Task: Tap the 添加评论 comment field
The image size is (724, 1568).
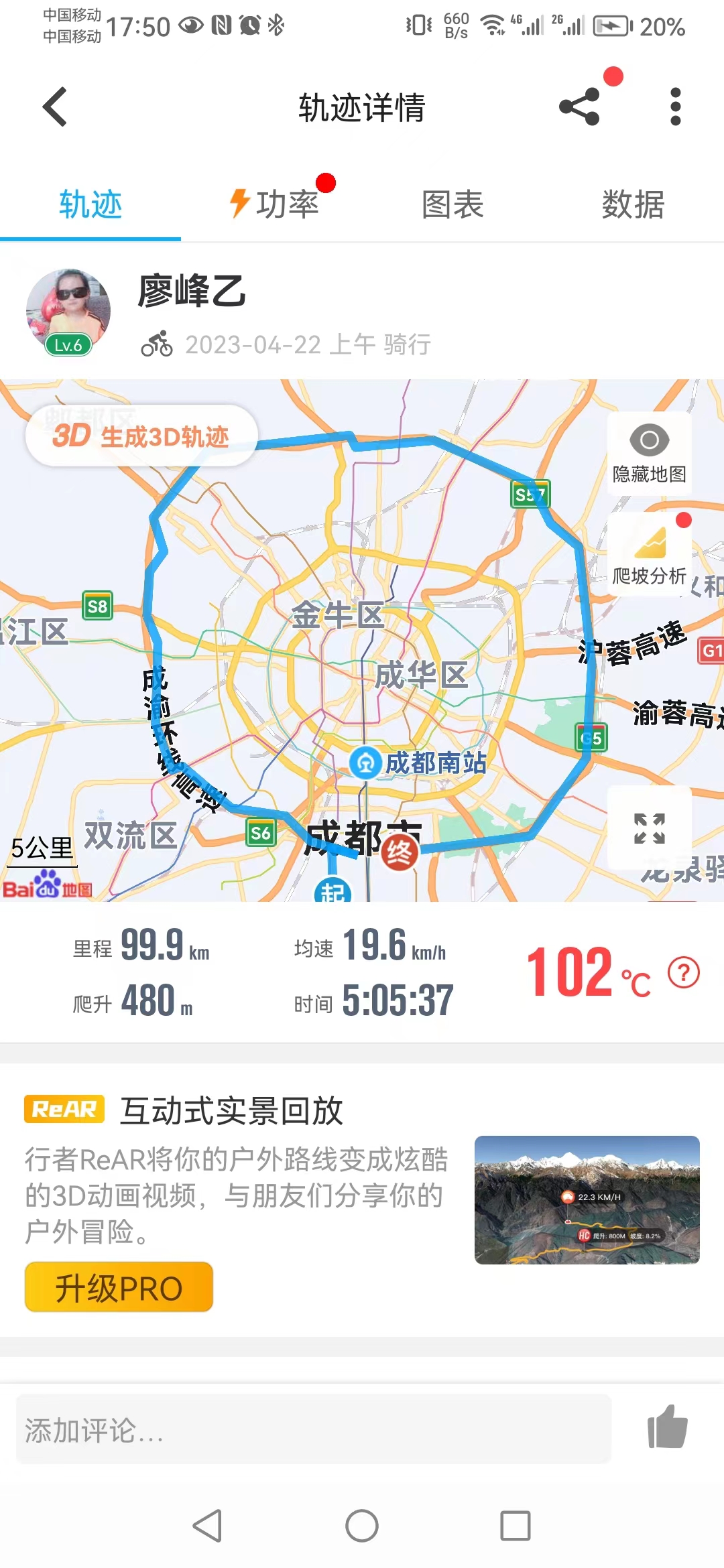Action: (x=313, y=1429)
